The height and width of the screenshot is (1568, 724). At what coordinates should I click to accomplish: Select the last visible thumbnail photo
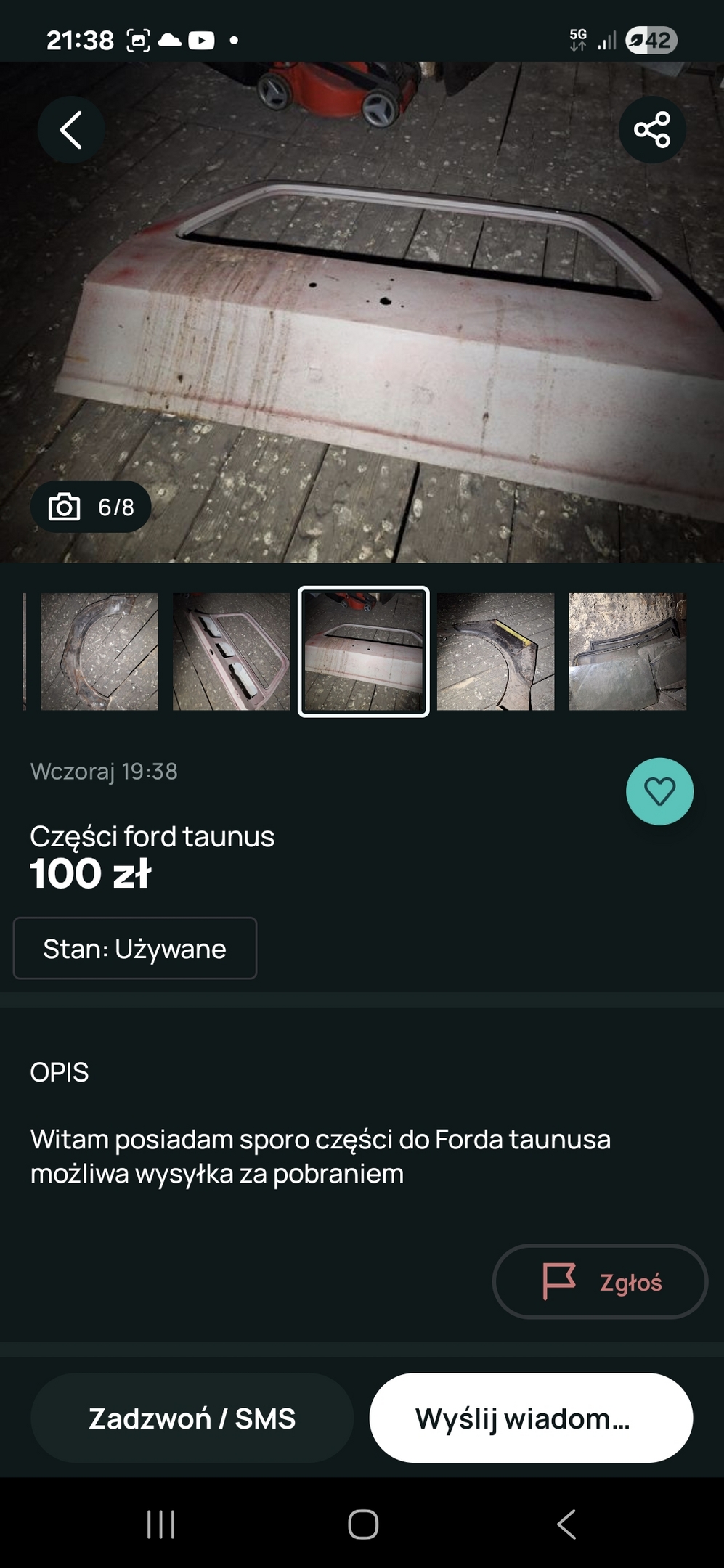click(x=627, y=651)
